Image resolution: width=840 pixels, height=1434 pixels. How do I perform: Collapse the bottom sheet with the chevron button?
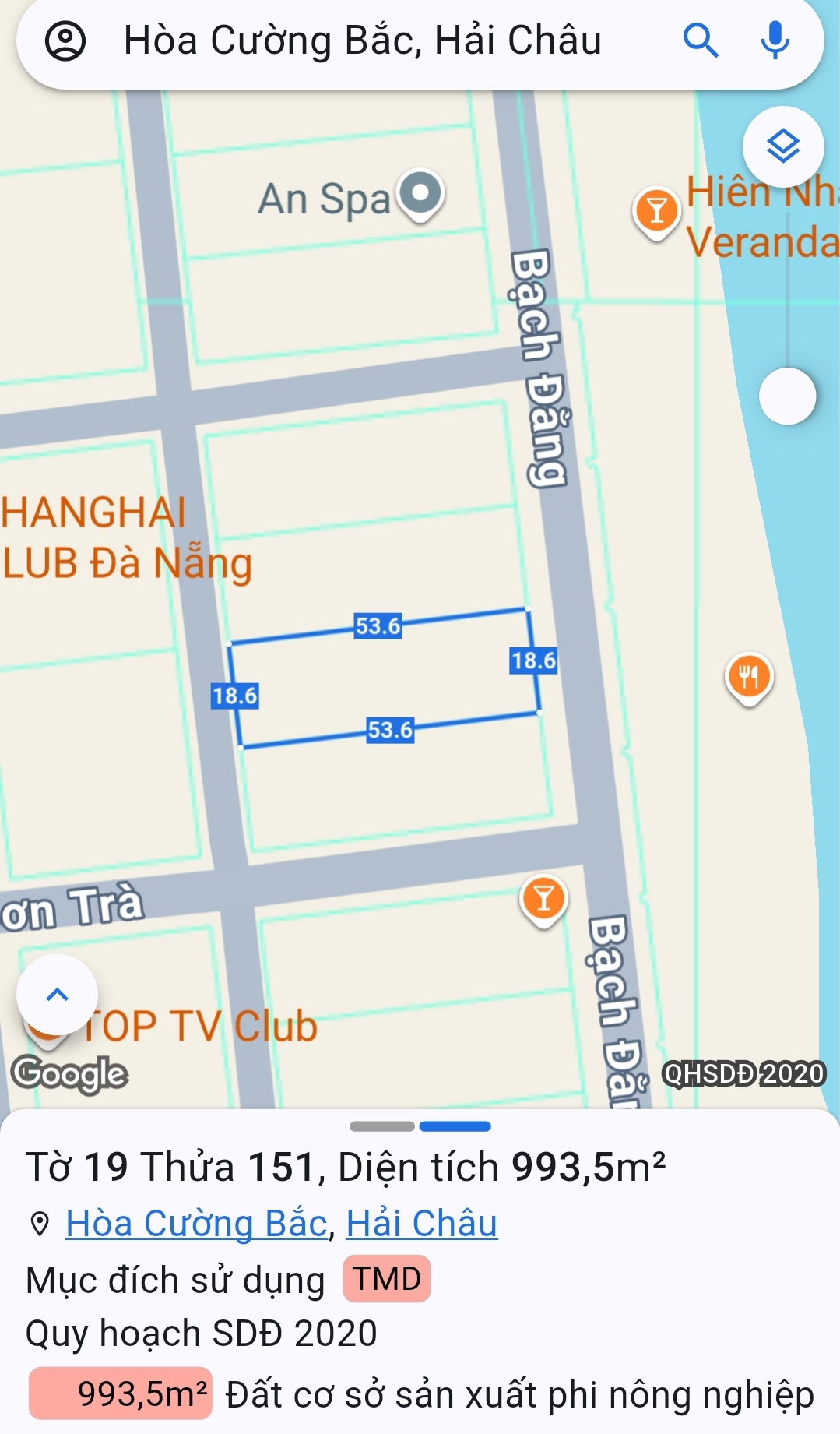pos(56,994)
